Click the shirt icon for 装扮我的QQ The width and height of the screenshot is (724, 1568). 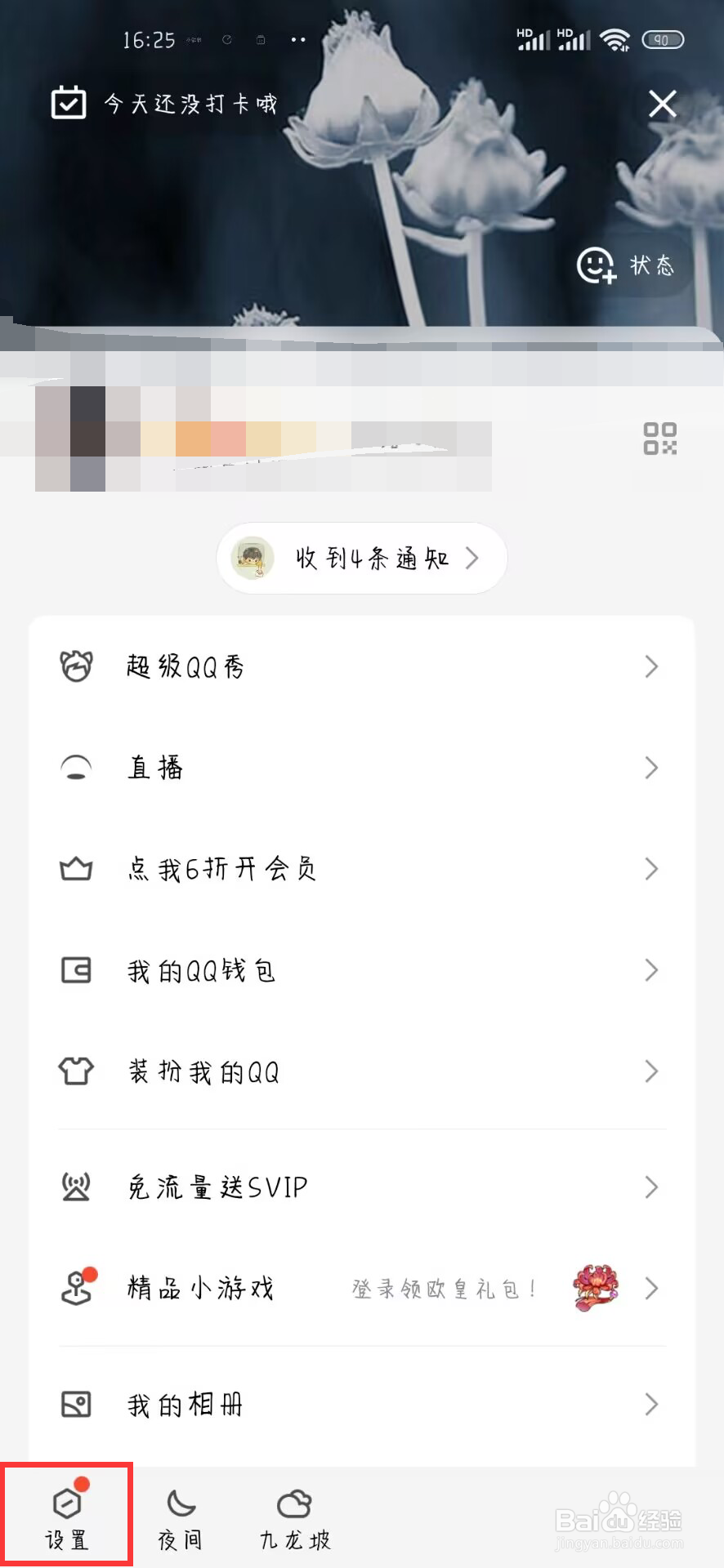[x=75, y=1071]
